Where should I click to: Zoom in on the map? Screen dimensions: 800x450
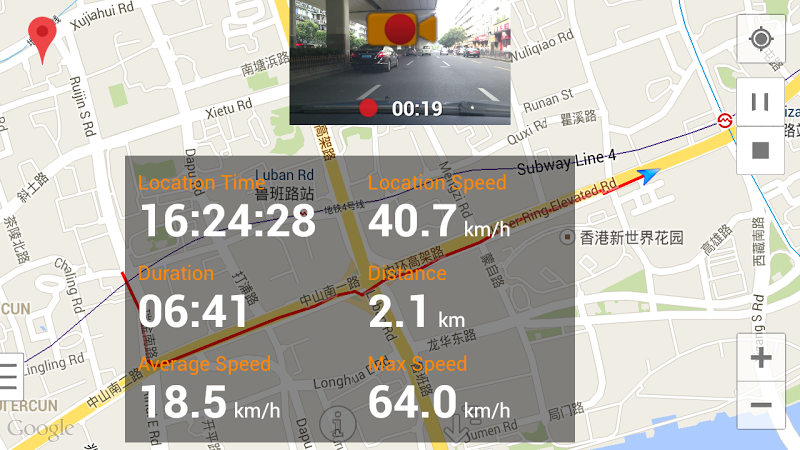(761, 358)
